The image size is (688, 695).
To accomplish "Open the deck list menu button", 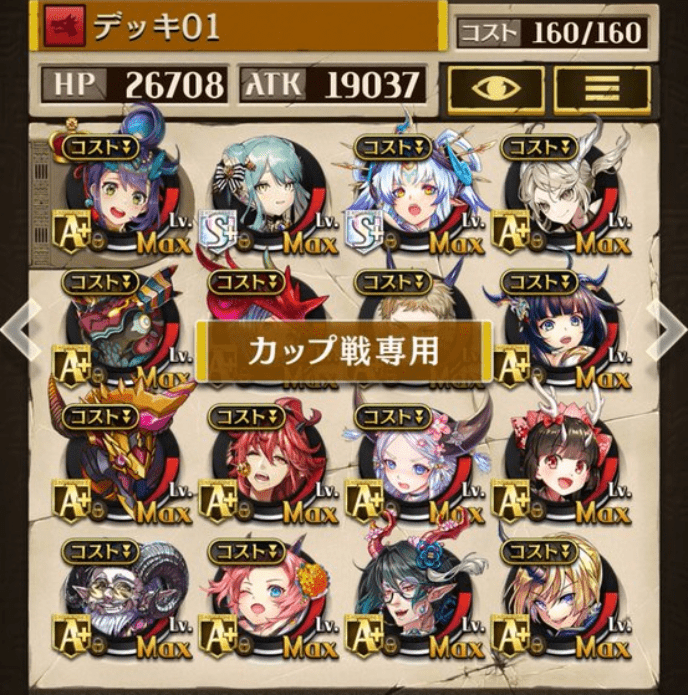I will [x=602, y=88].
